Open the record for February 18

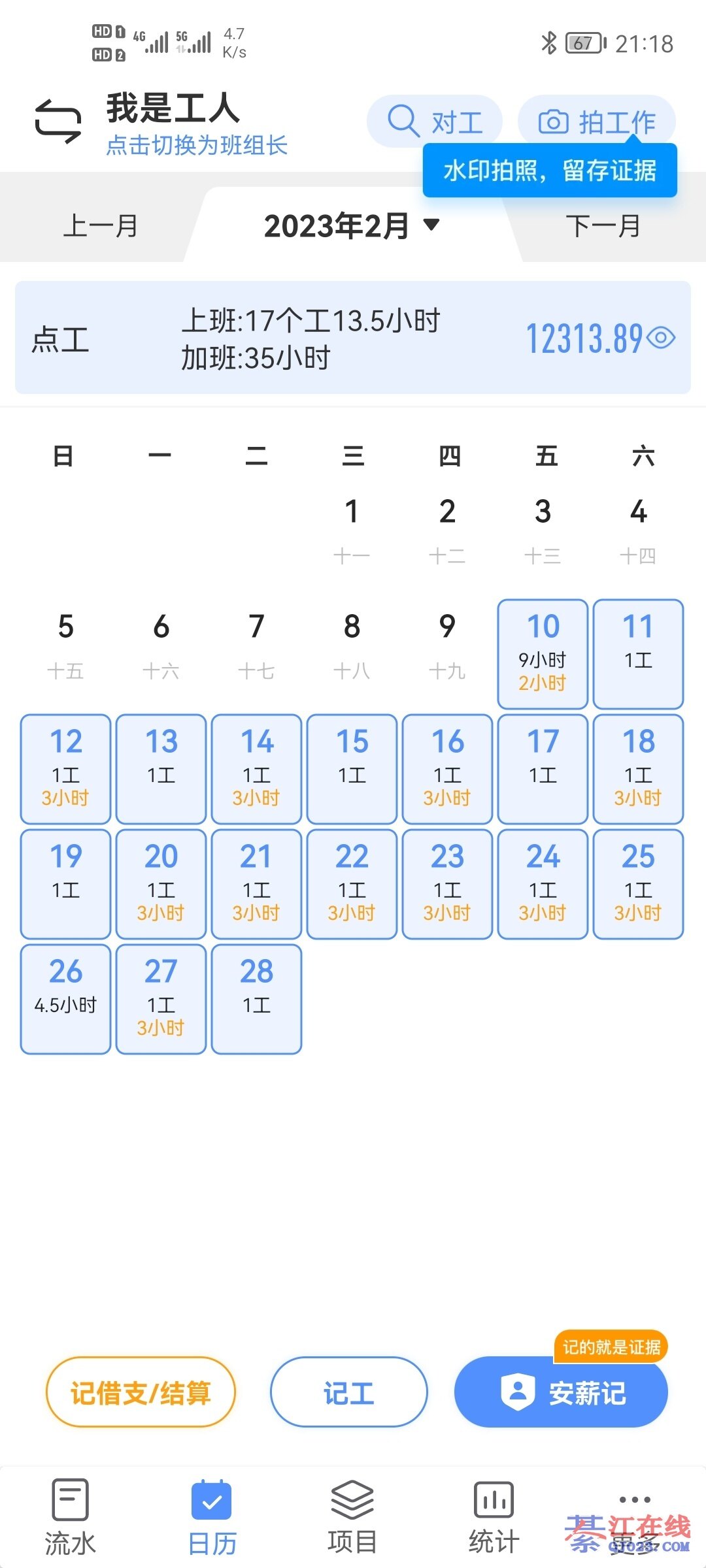[638, 769]
